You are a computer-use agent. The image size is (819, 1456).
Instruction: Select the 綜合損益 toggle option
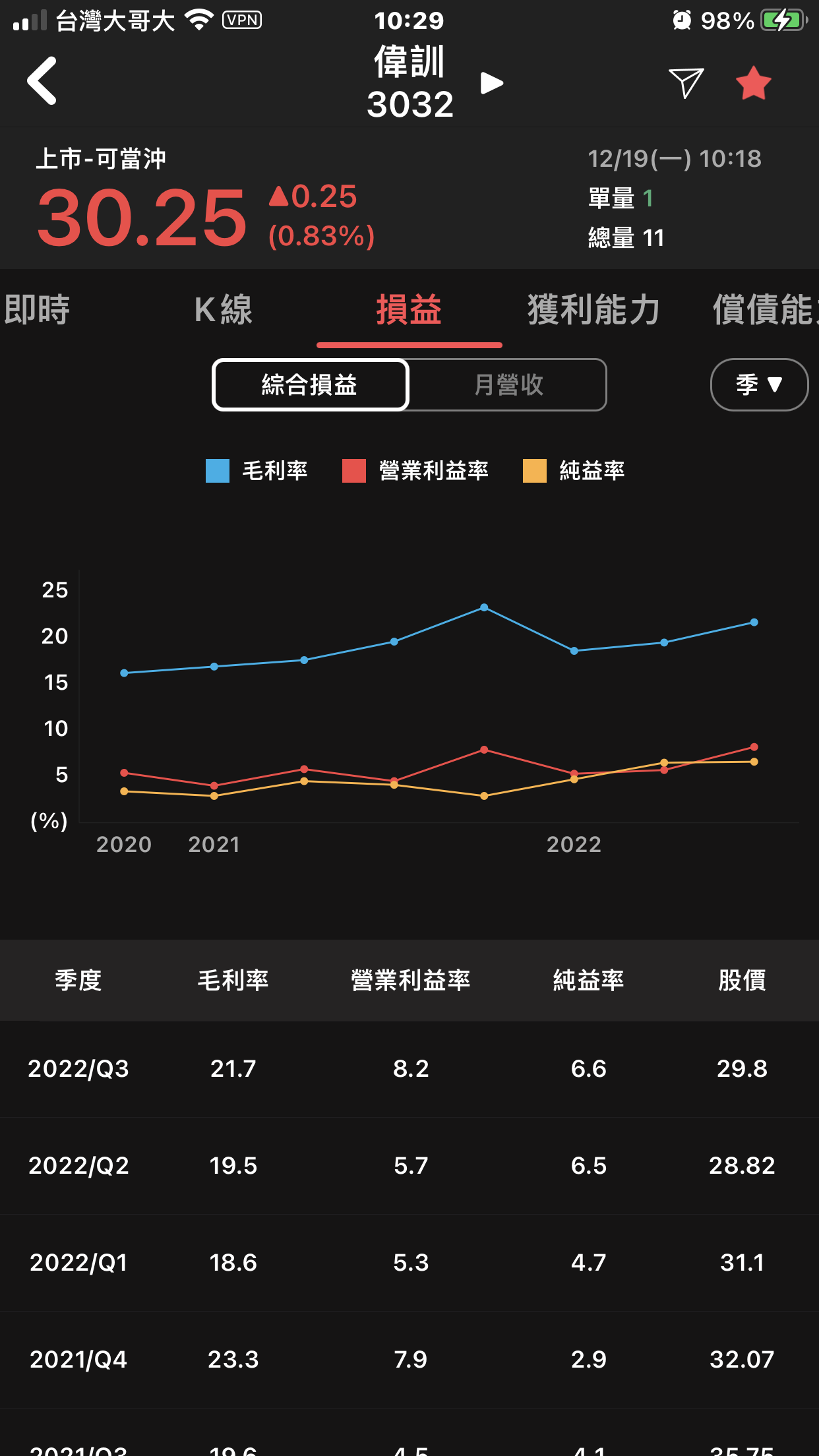[x=309, y=385]
